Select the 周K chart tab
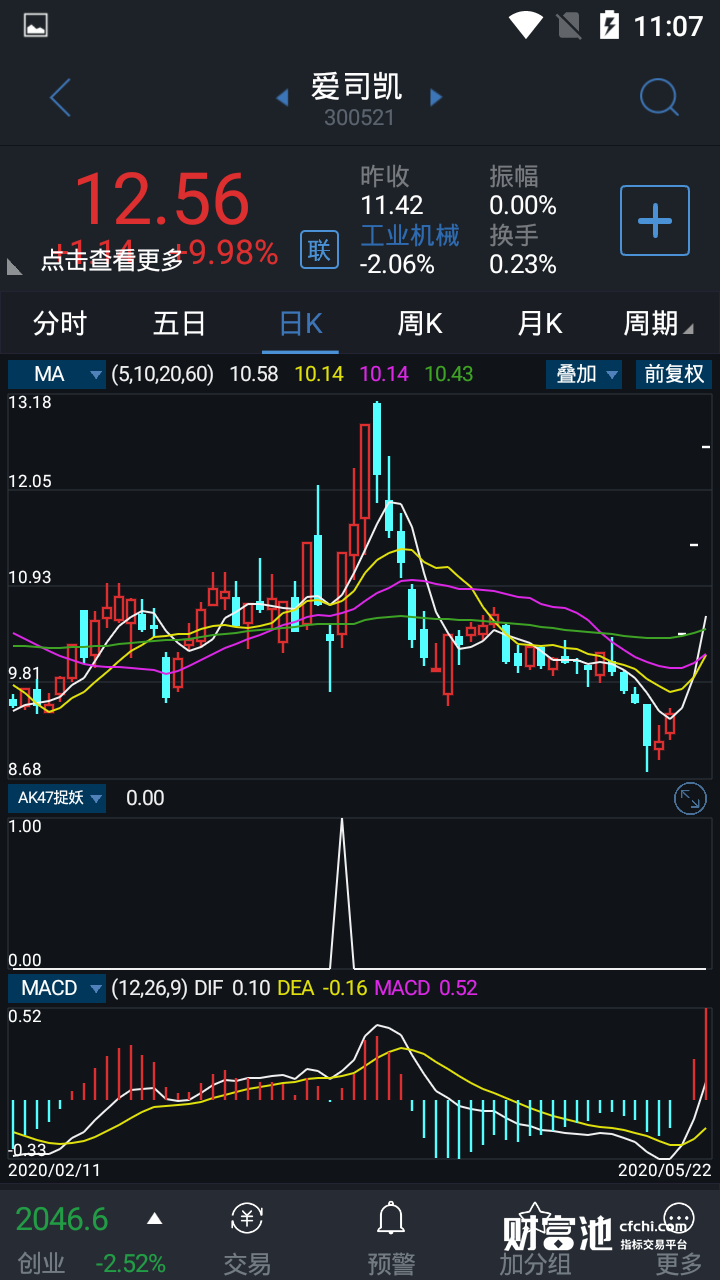The image size is (720, 1280). (420, 324)
